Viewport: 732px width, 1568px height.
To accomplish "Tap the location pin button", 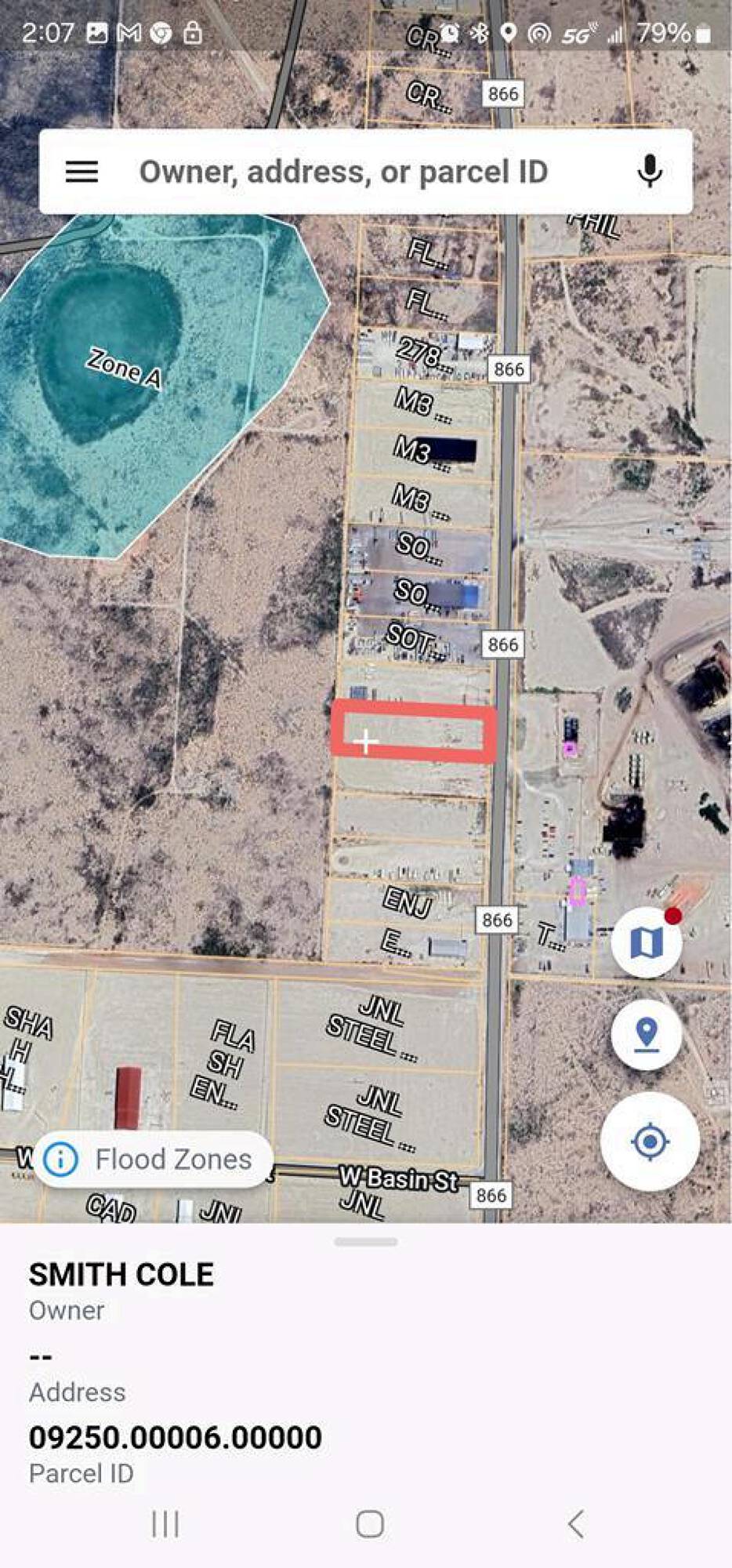I will [x=647, y=1034].
